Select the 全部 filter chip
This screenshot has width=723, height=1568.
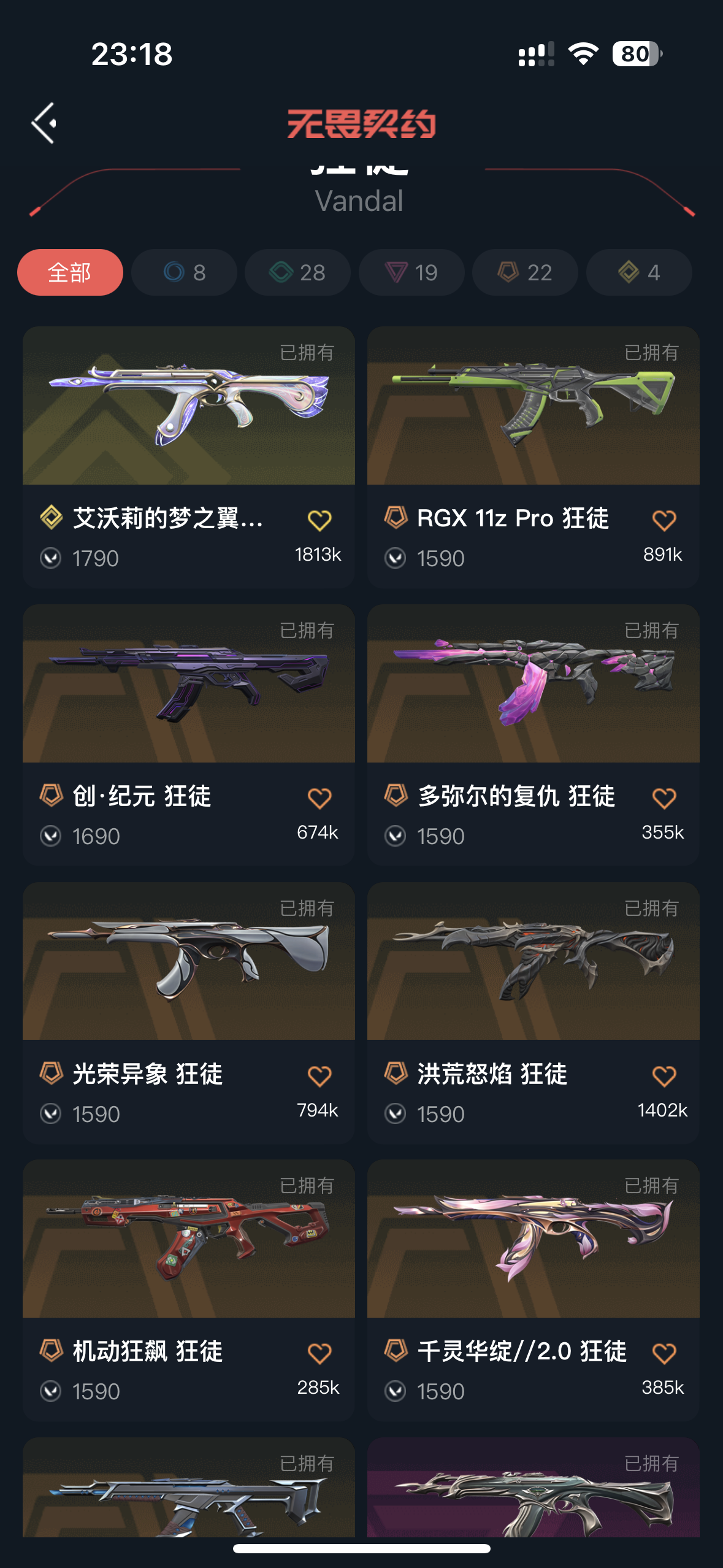click(x=70, y=272)
